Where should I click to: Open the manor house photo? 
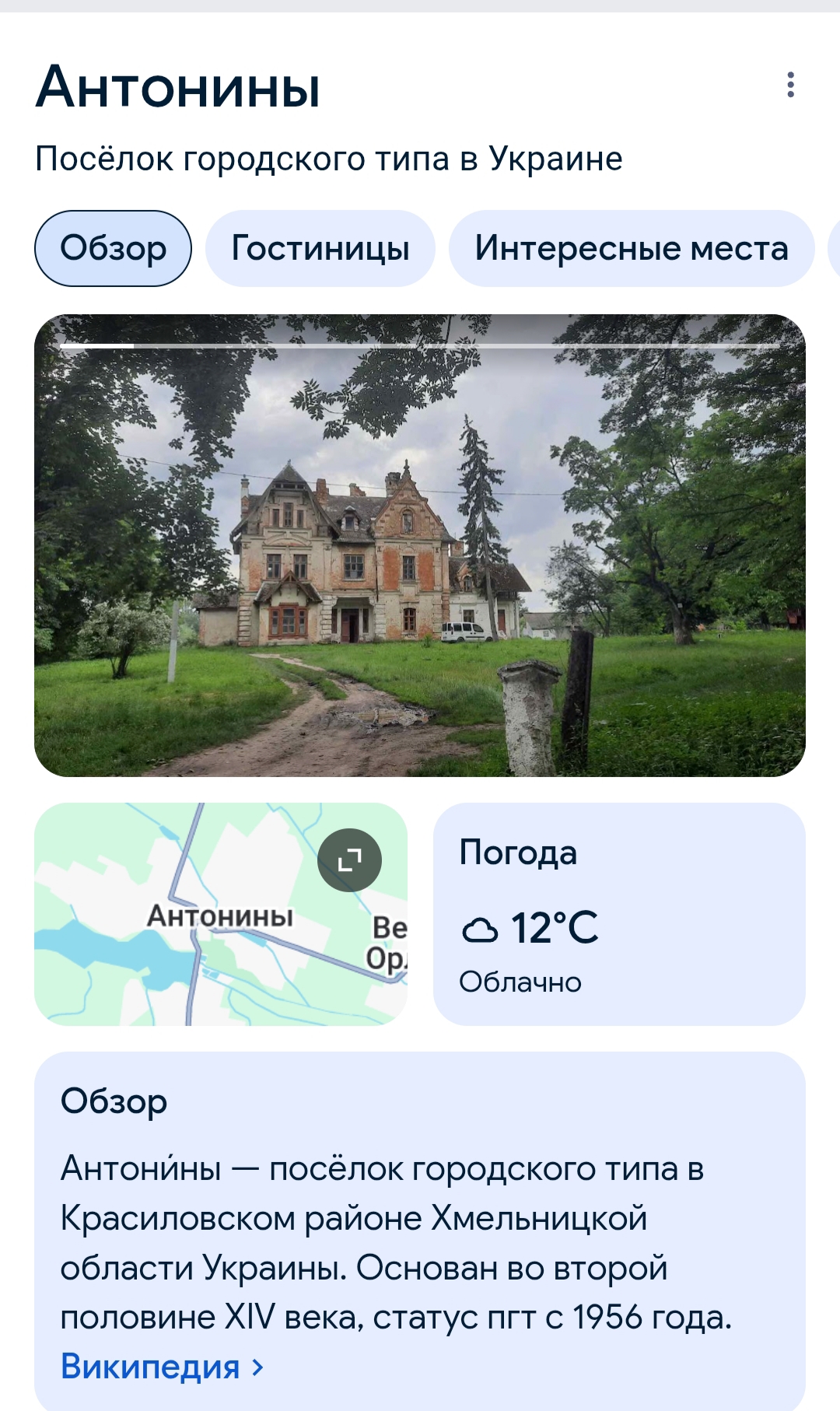pyautogui.click(x=420, y=545)
